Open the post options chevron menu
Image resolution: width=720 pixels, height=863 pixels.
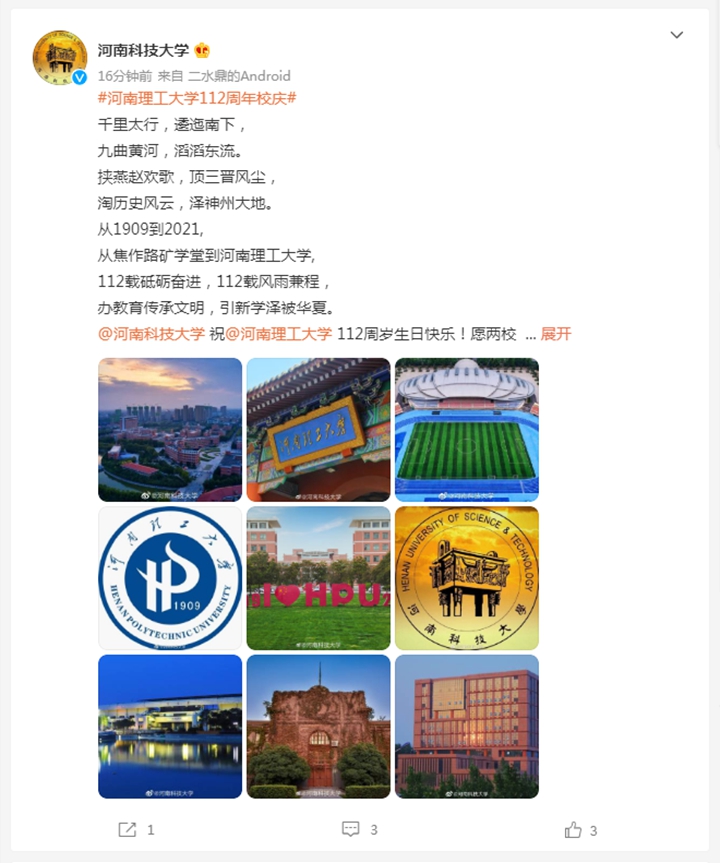pyautogui.click(x=677, y=36)
